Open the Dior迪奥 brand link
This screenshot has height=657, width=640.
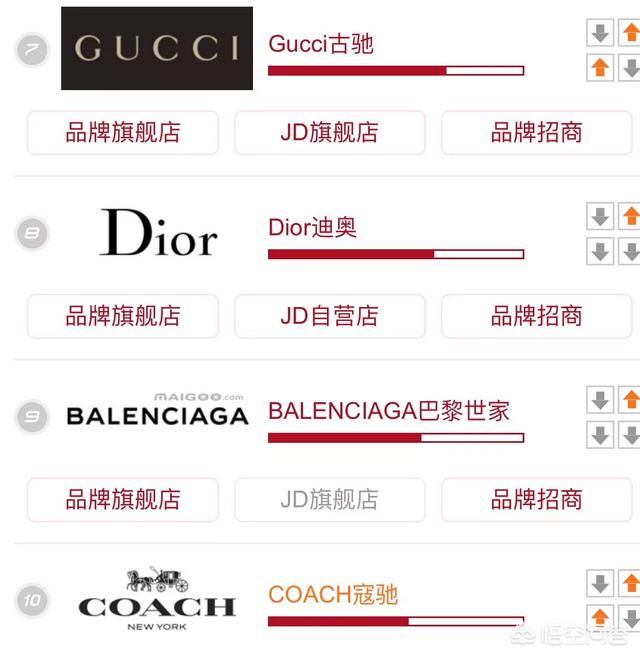point(312,228)
